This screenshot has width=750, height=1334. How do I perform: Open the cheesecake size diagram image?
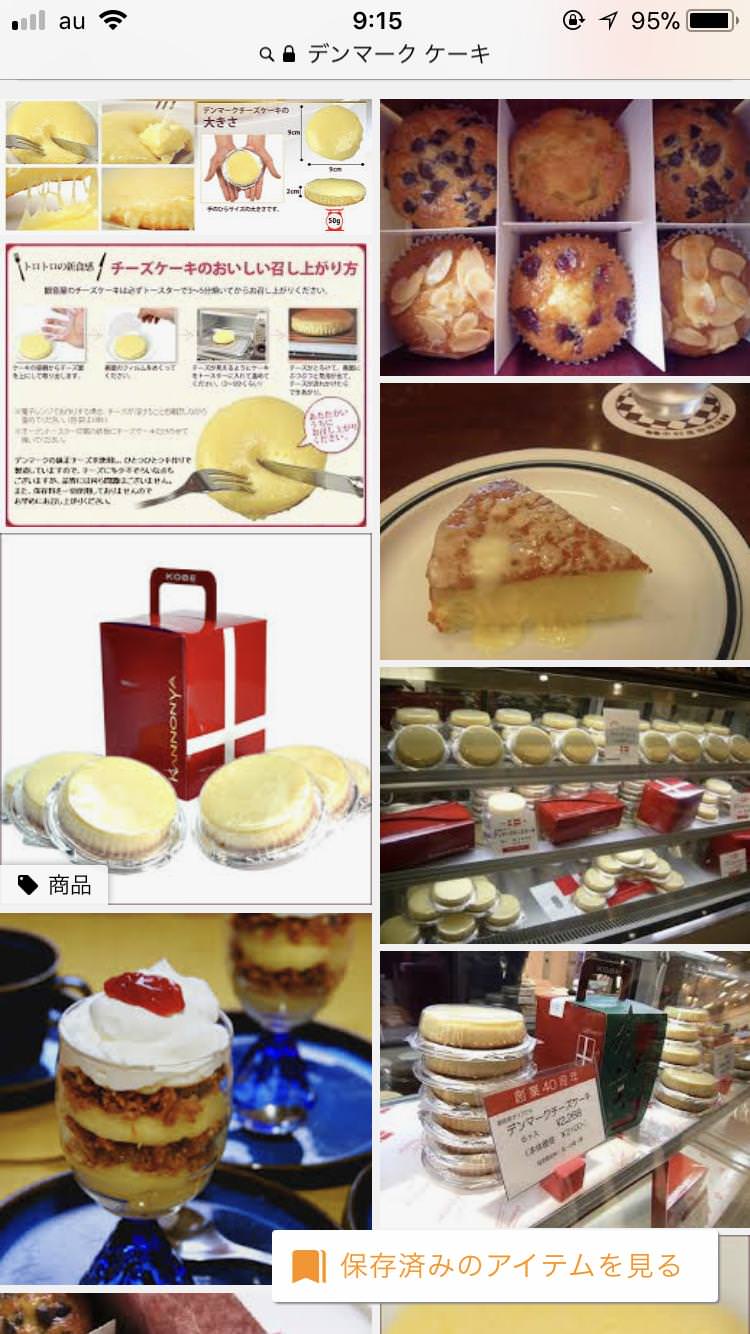click(x=188, y=165)
